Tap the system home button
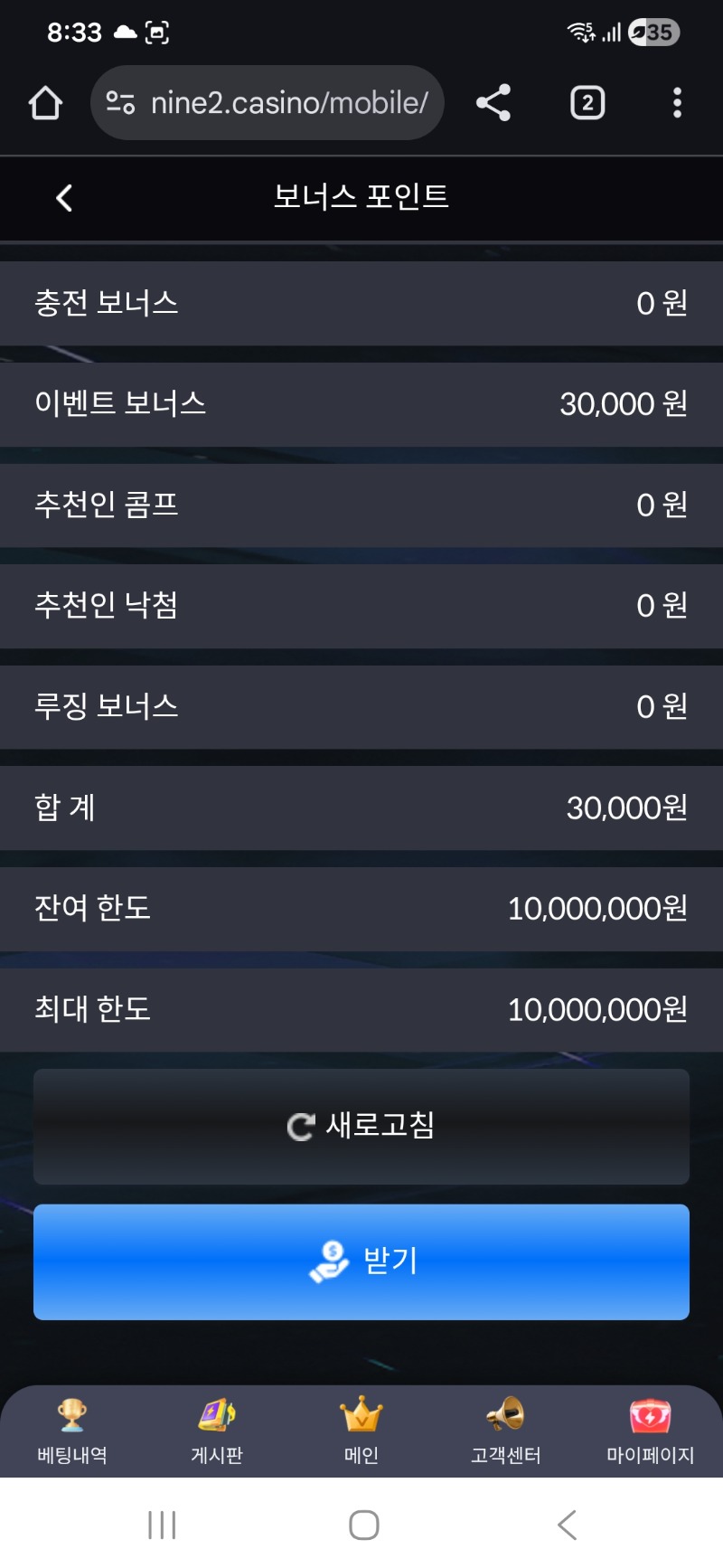The width and height of the screenshot is (723, 1568). click(363, 1525)
